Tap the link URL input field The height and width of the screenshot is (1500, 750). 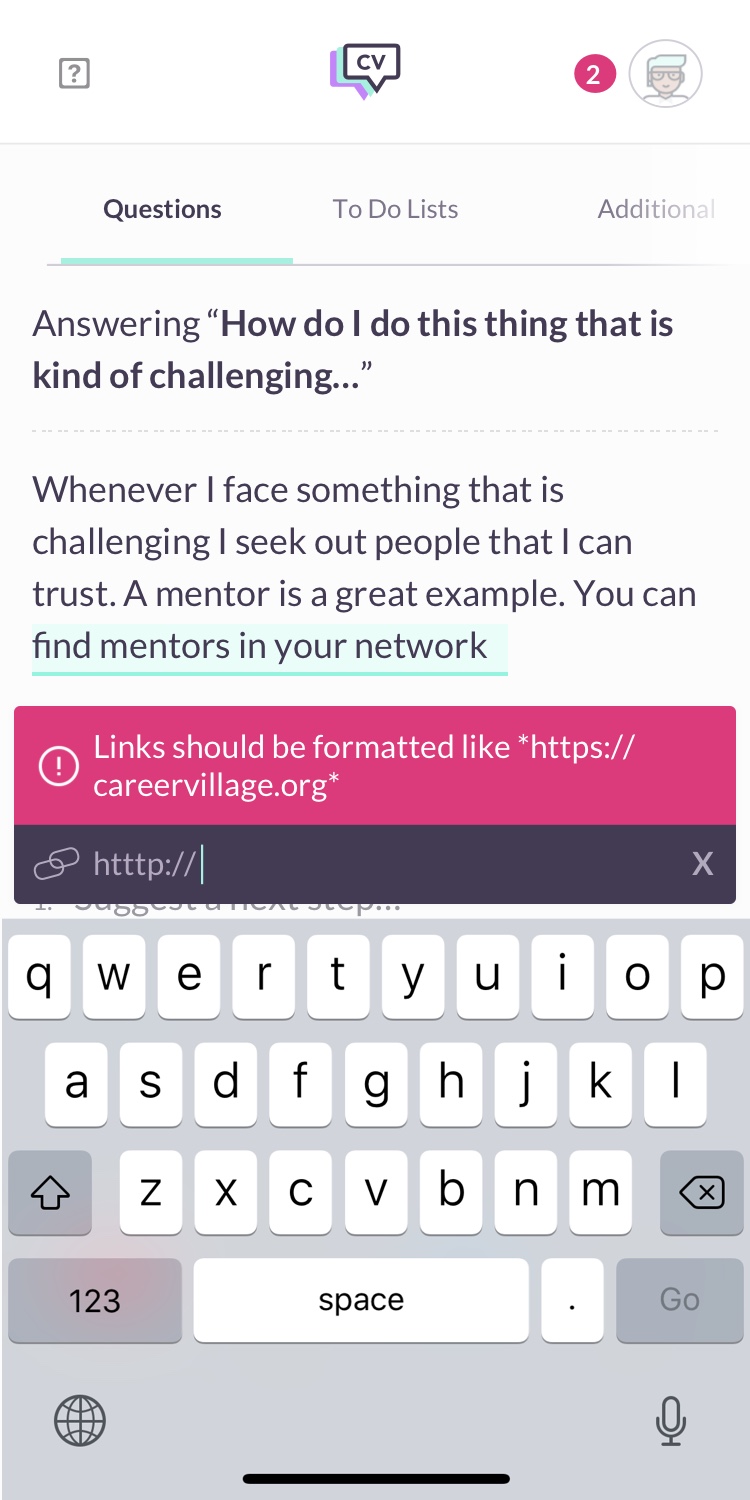click(380, 864)
